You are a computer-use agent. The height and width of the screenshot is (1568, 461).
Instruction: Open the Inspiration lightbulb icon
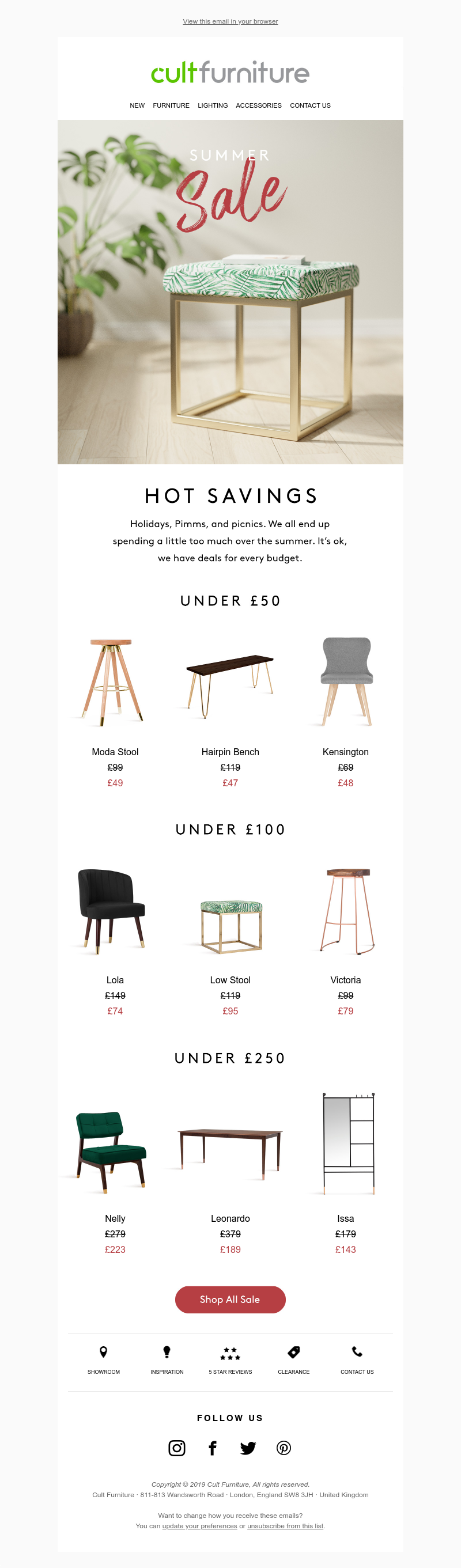coord(167,1353)
